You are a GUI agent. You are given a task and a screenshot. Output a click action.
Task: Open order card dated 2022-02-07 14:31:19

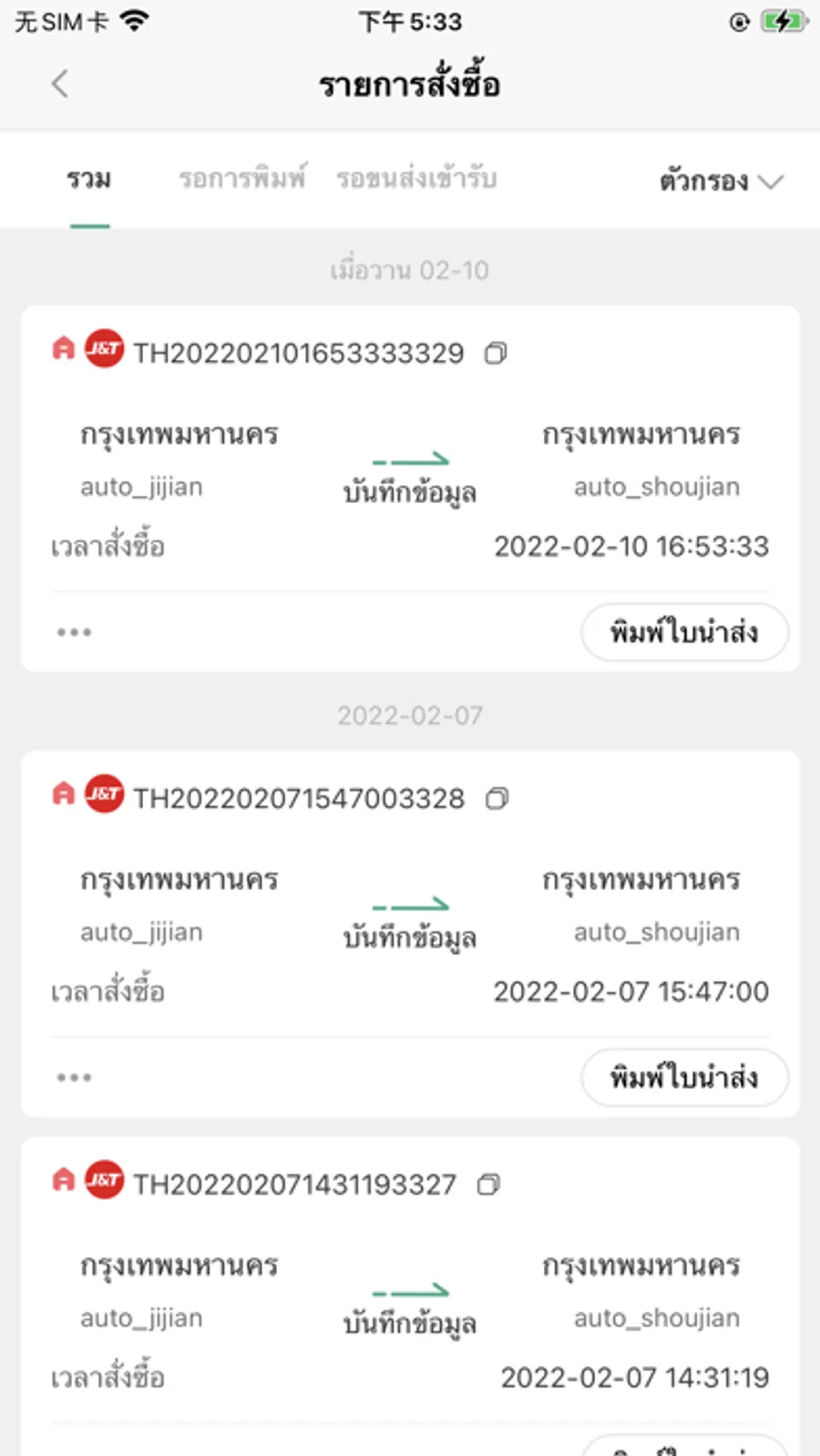410,1296
